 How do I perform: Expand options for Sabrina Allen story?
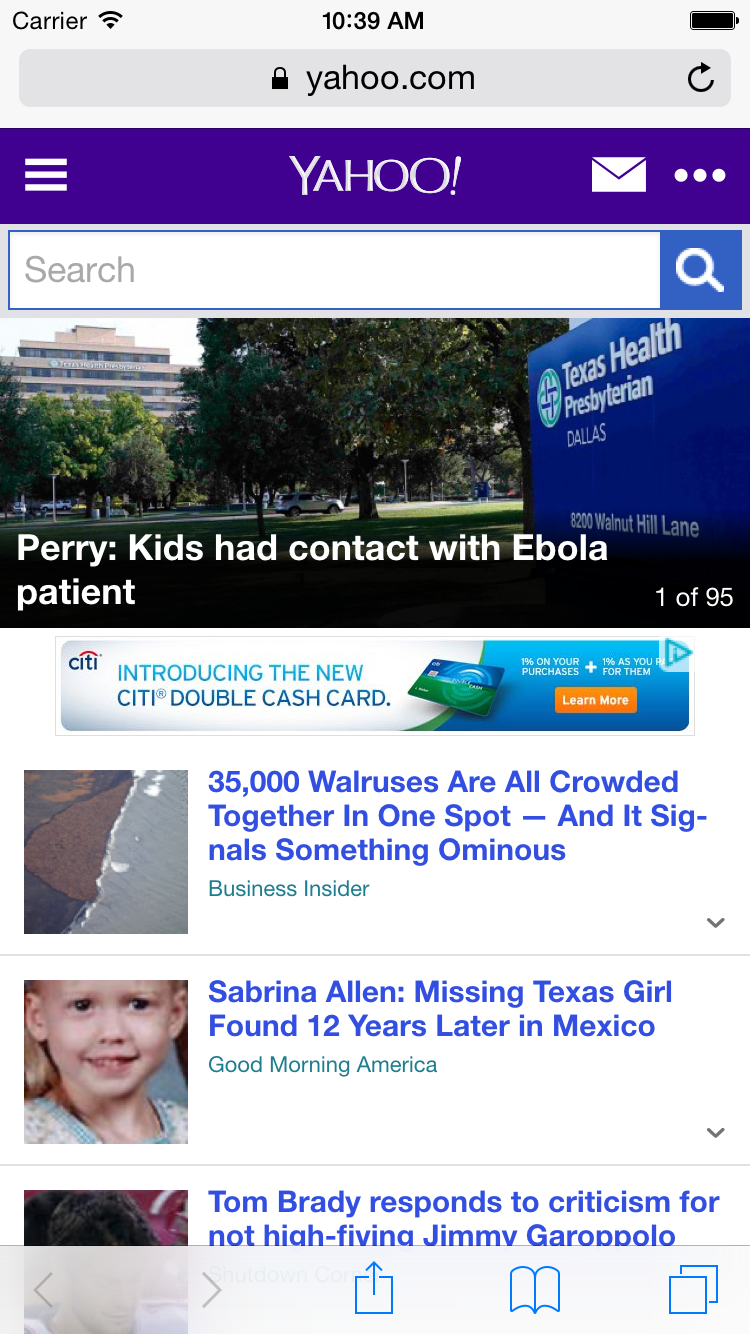click(x=715, y=1132)
